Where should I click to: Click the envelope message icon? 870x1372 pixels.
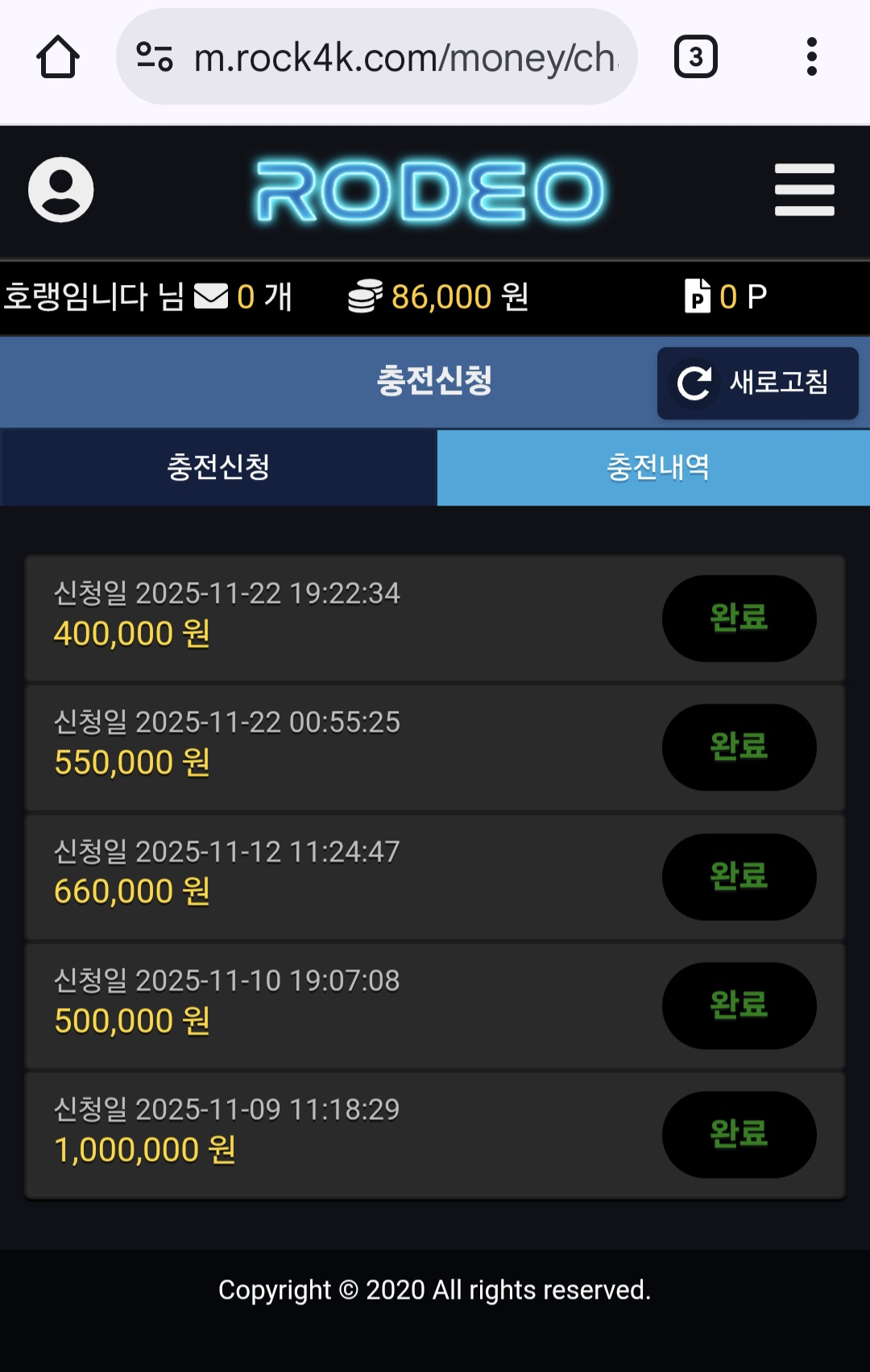pos(211,296)
